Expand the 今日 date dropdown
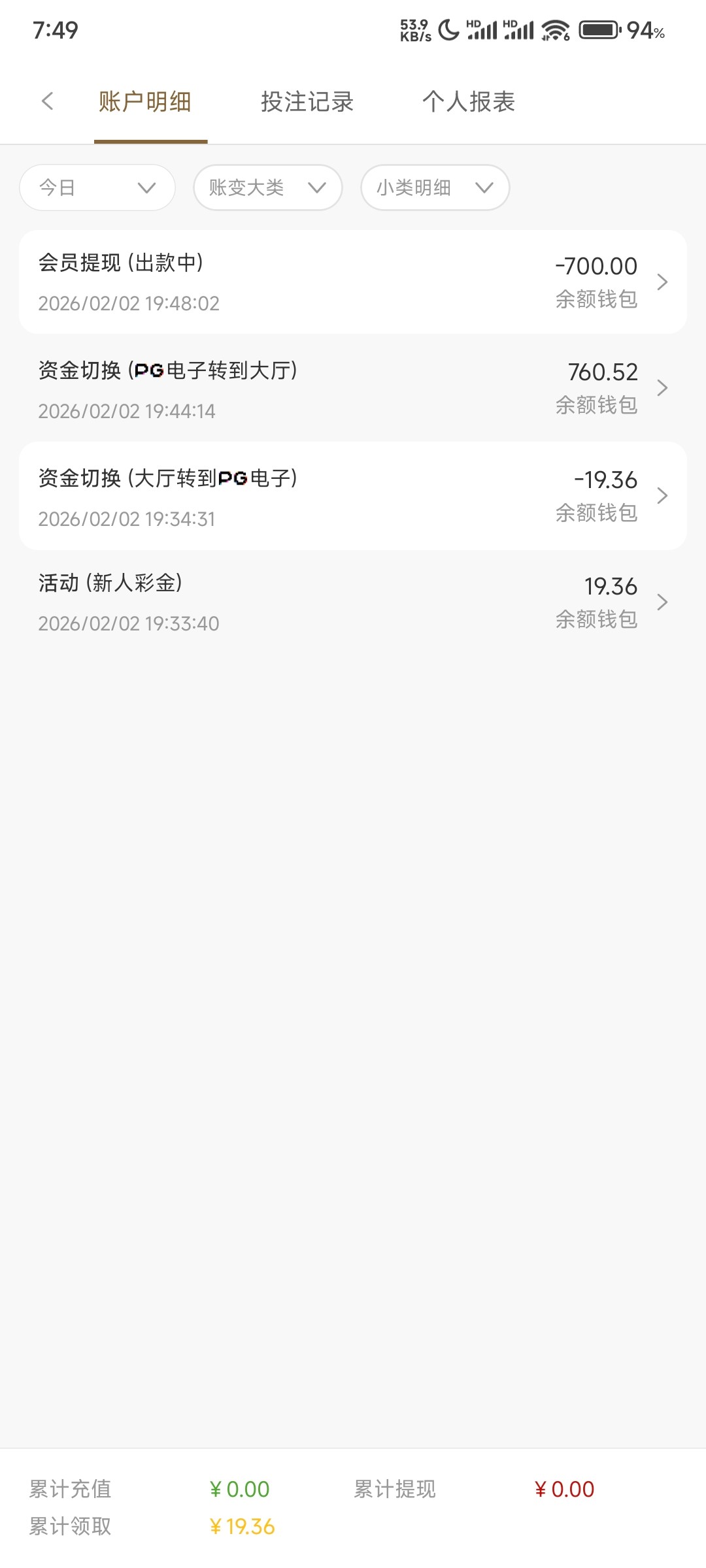This screenshot has height=1568, width=706. [97, 188]
